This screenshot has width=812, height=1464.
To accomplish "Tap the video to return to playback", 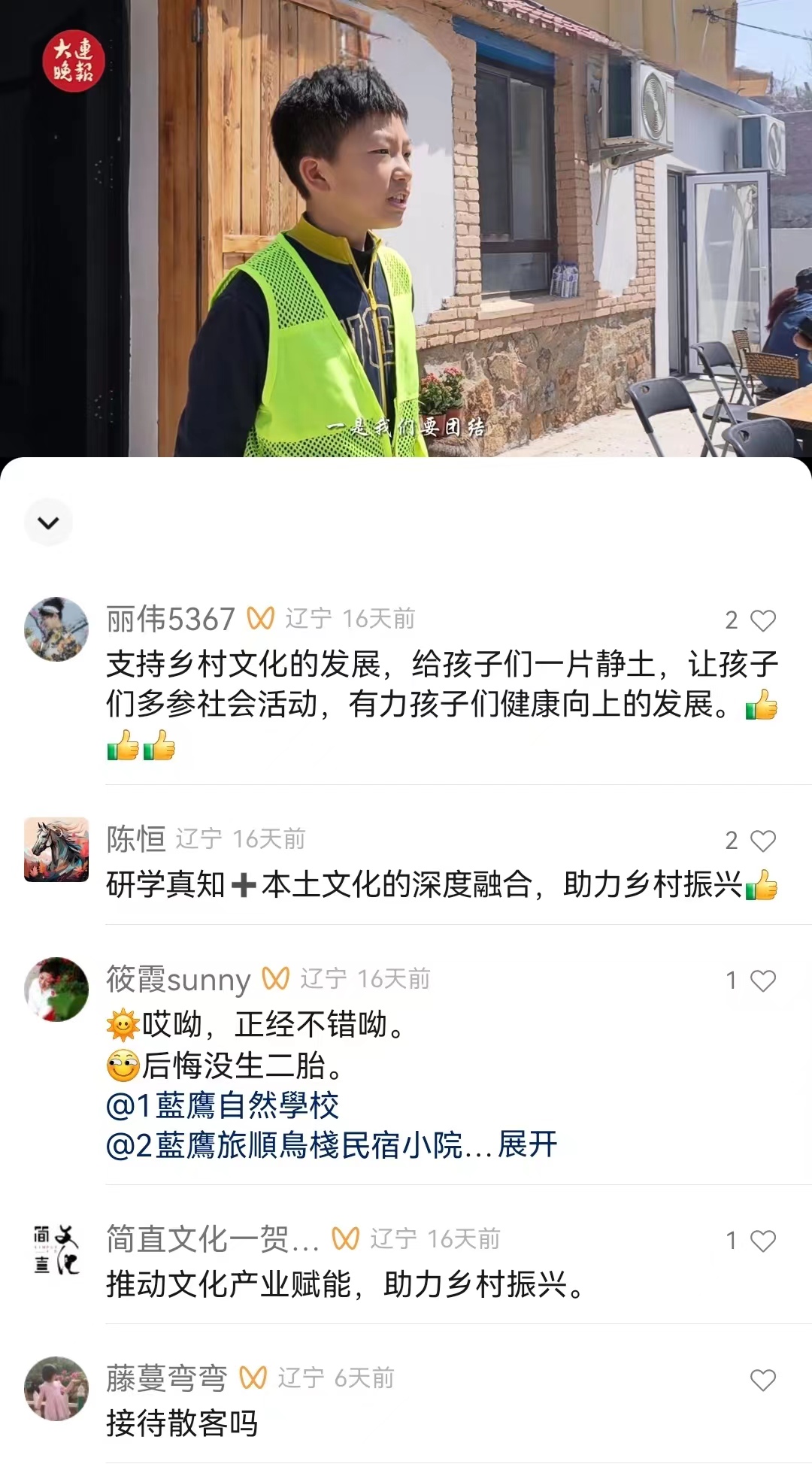I will [406, 226].
